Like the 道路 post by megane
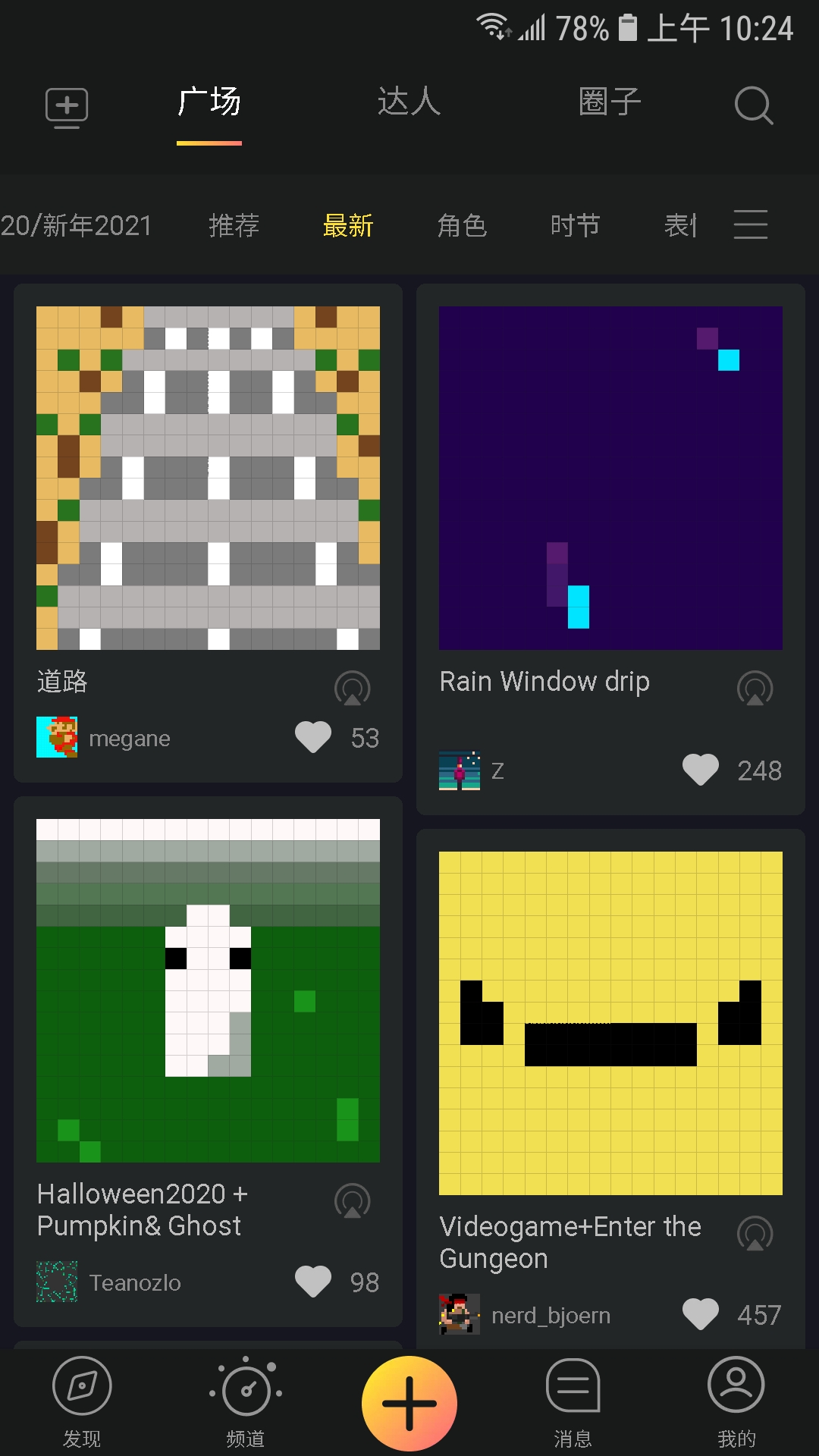 tap(313, 737)
